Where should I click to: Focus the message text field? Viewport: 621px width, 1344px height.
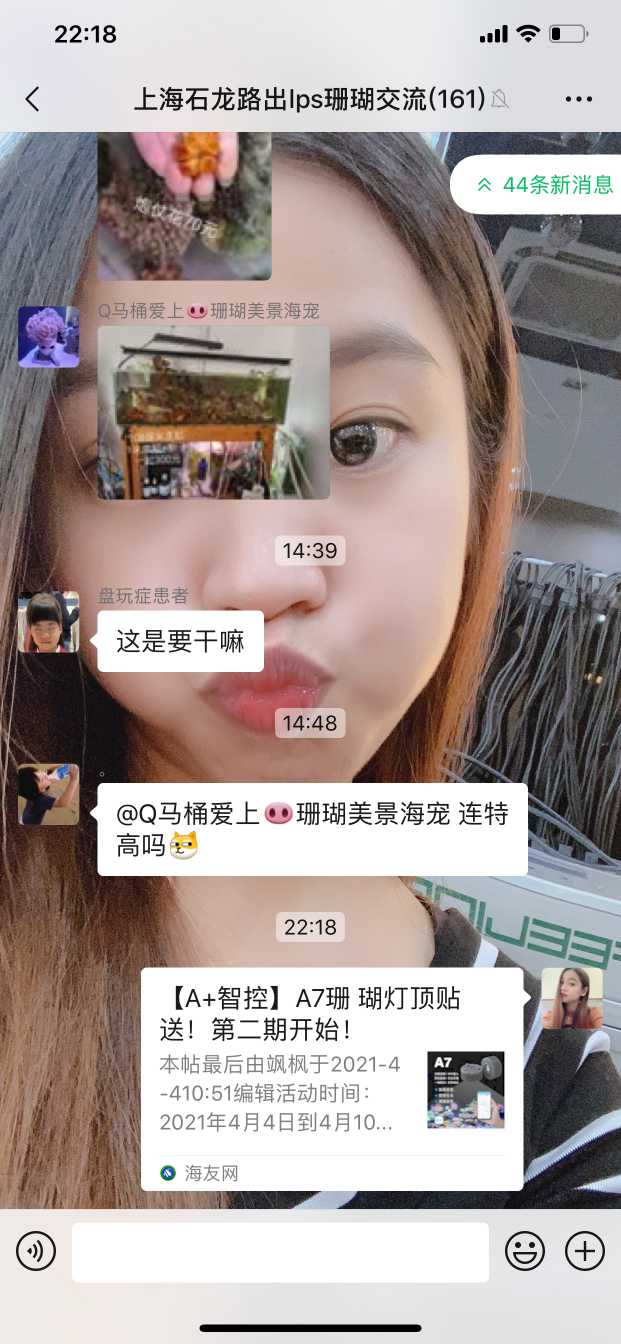(280, 1251)
